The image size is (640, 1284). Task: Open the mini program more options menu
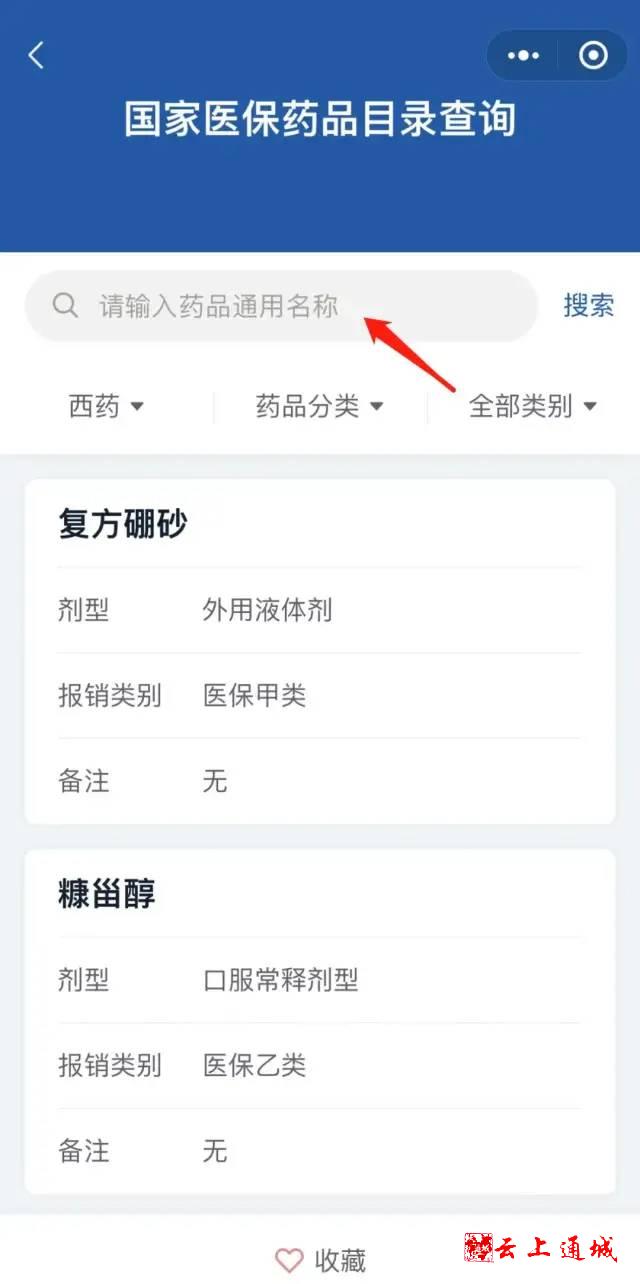coord(523,56)
